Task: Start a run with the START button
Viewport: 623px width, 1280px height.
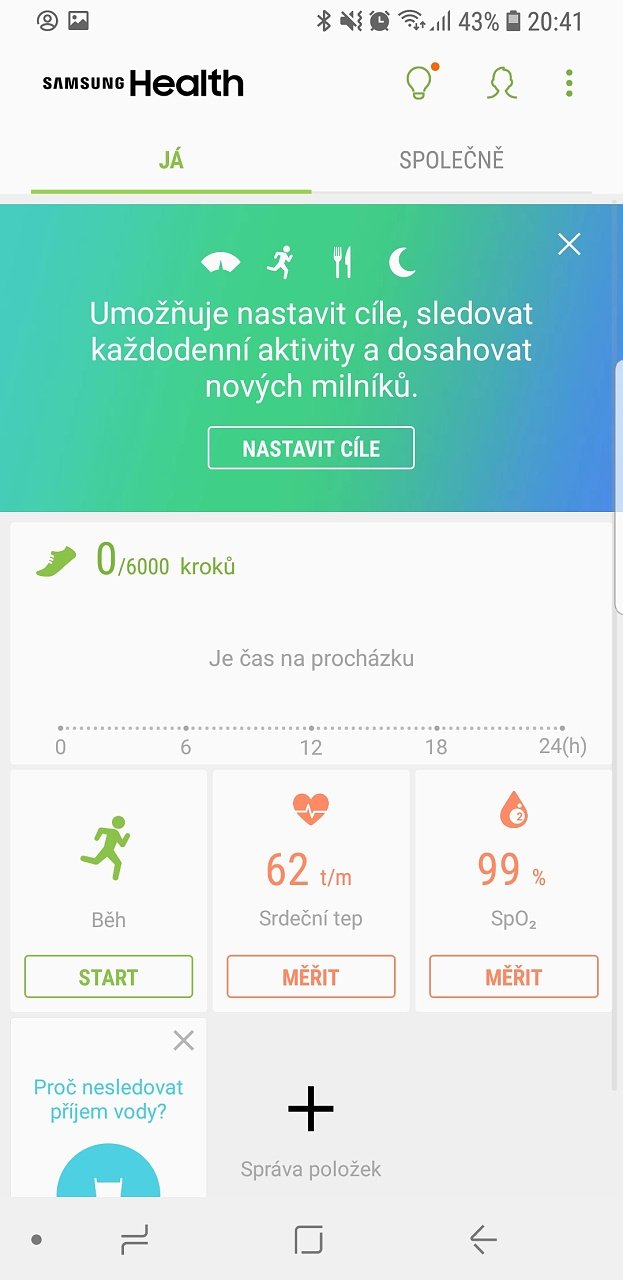Action: pyautogui.click(x=108, y=977)
